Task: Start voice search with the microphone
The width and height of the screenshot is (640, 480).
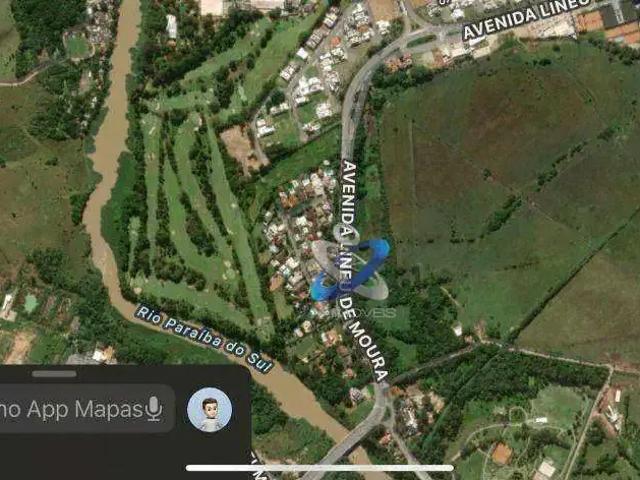Action: 153,408
